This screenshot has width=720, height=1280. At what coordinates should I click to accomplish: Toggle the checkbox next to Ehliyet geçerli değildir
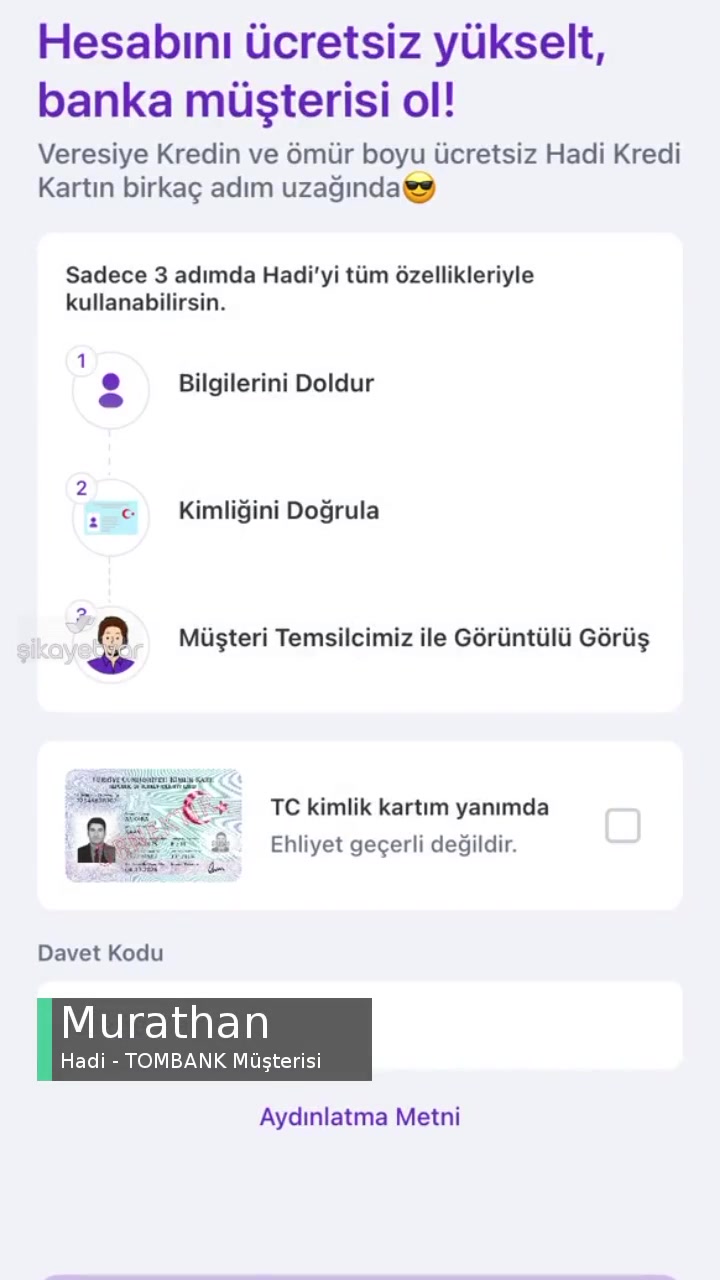click(x=622, y=825)
